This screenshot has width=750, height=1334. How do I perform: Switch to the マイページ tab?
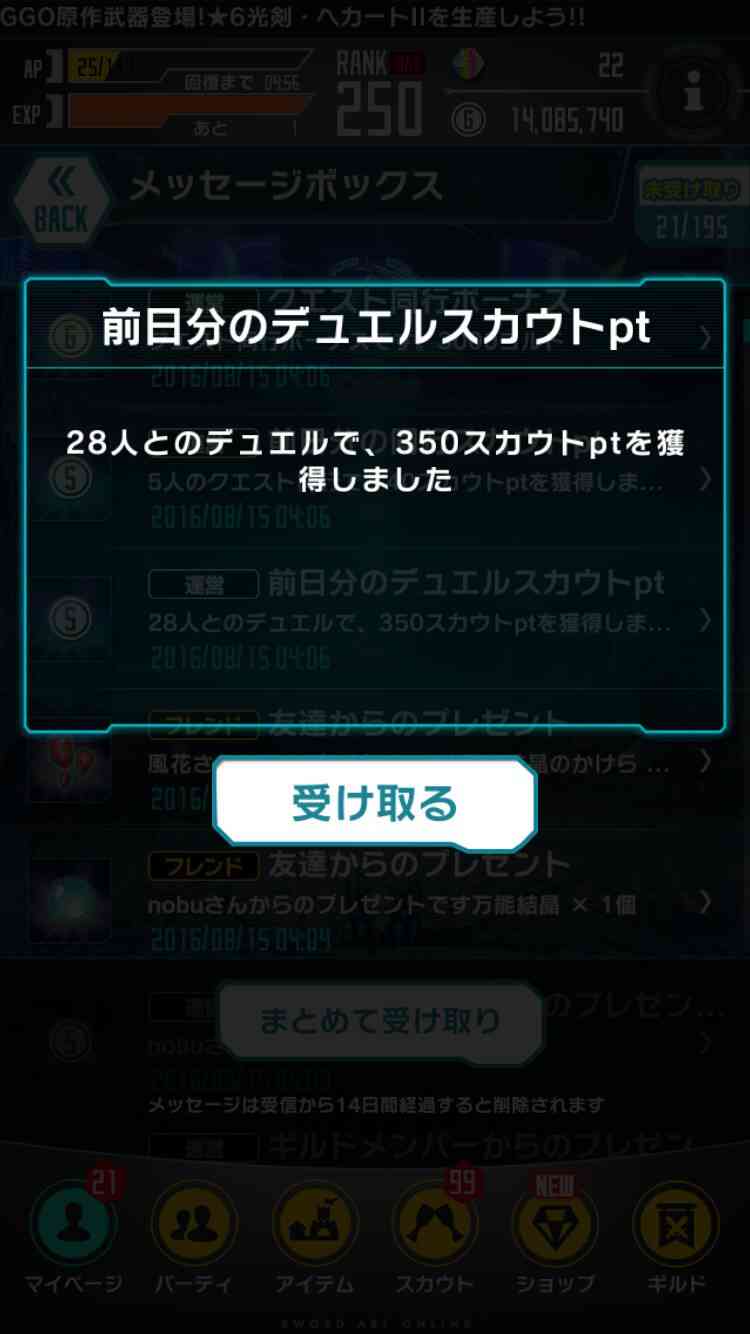click(73, 1237)
